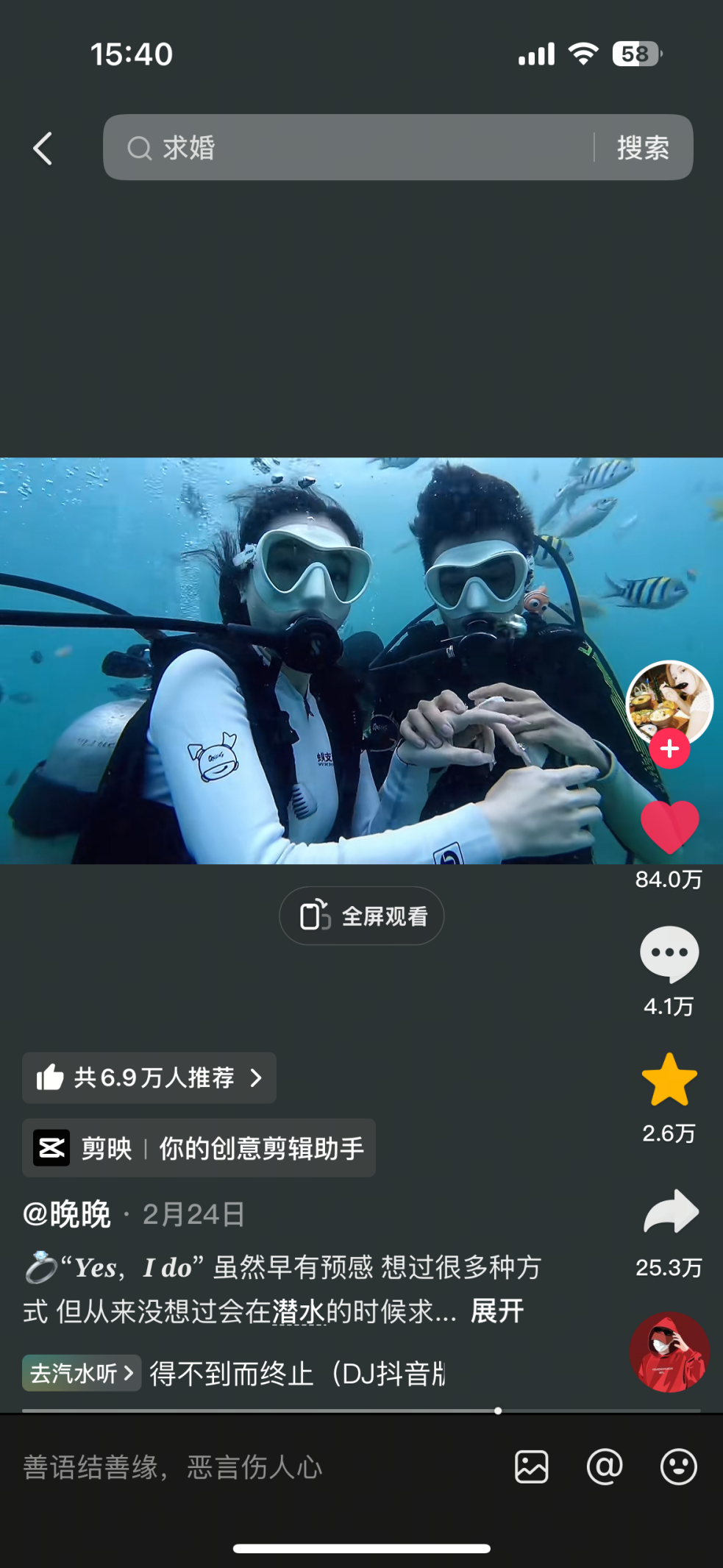Favorite the video with the star
723x1568 pixels.
[x=669, y=1080]
